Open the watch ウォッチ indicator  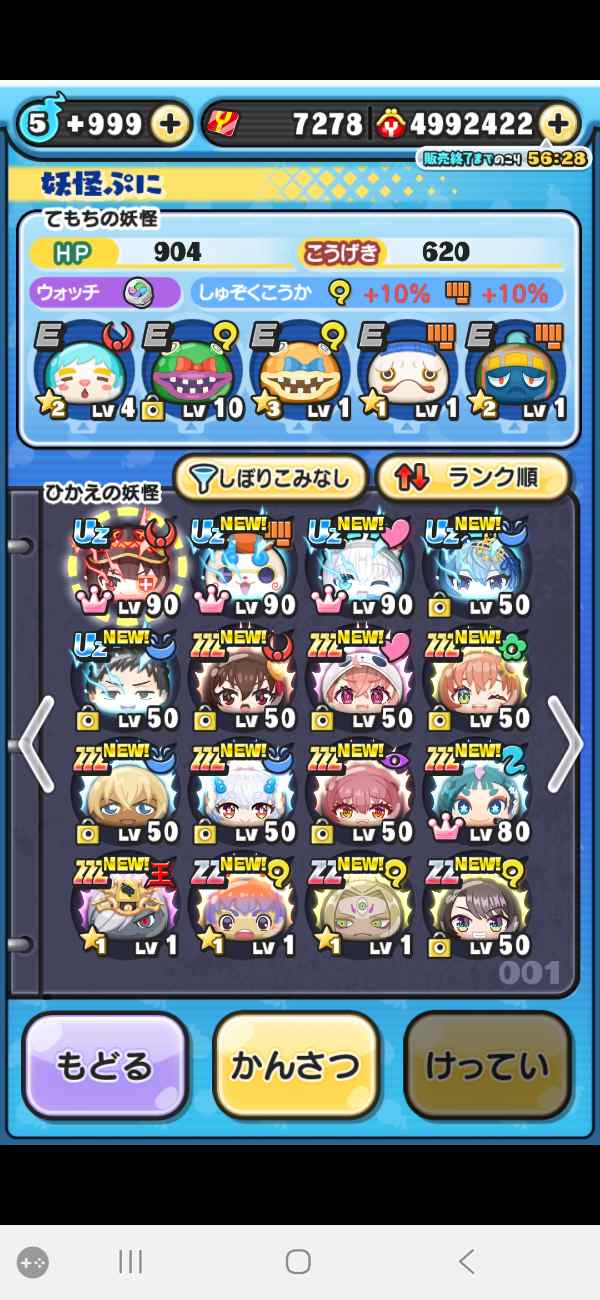104,293
